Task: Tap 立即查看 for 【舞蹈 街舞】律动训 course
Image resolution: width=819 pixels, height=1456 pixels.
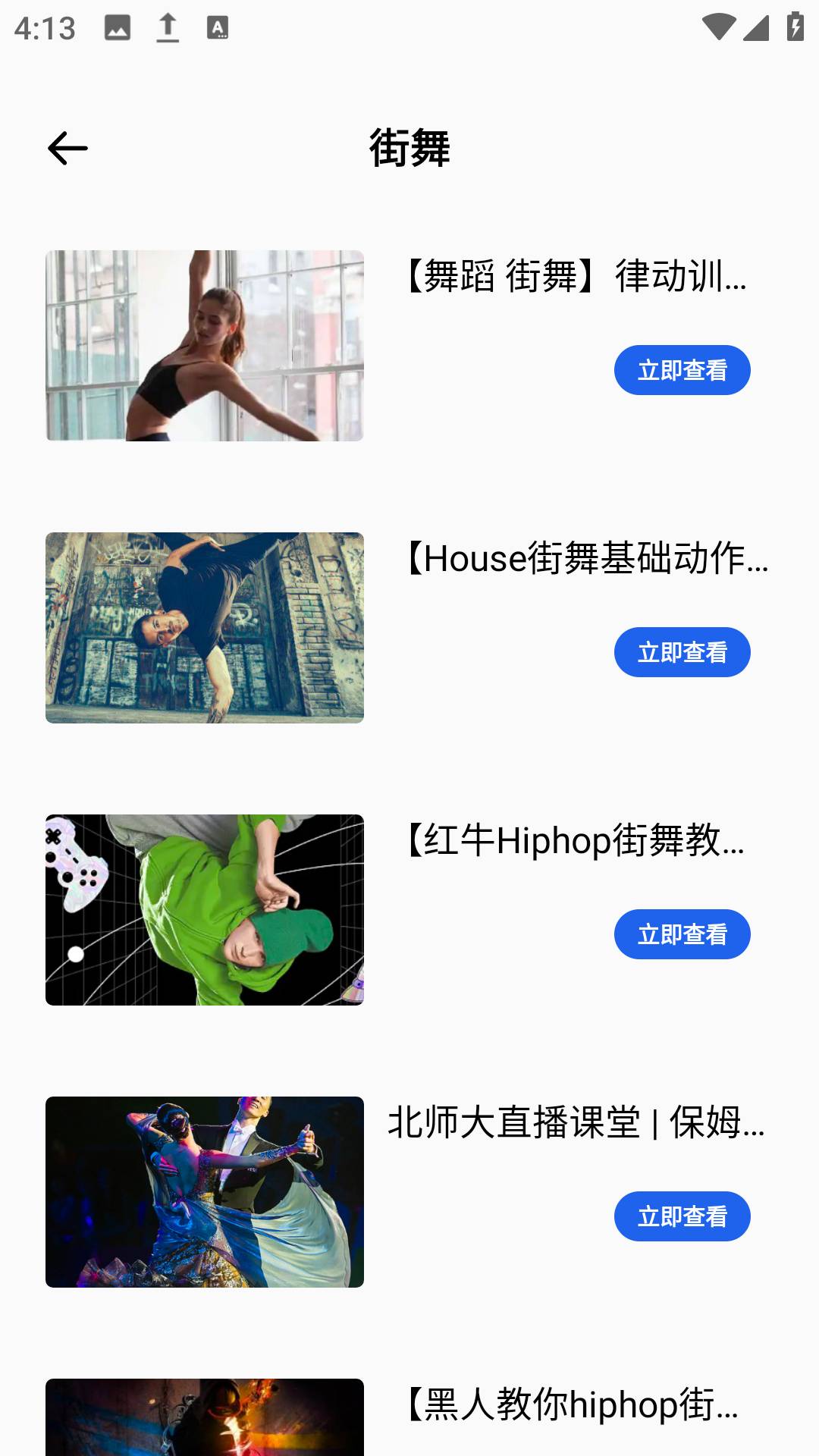Action: [x=682, y=370]
